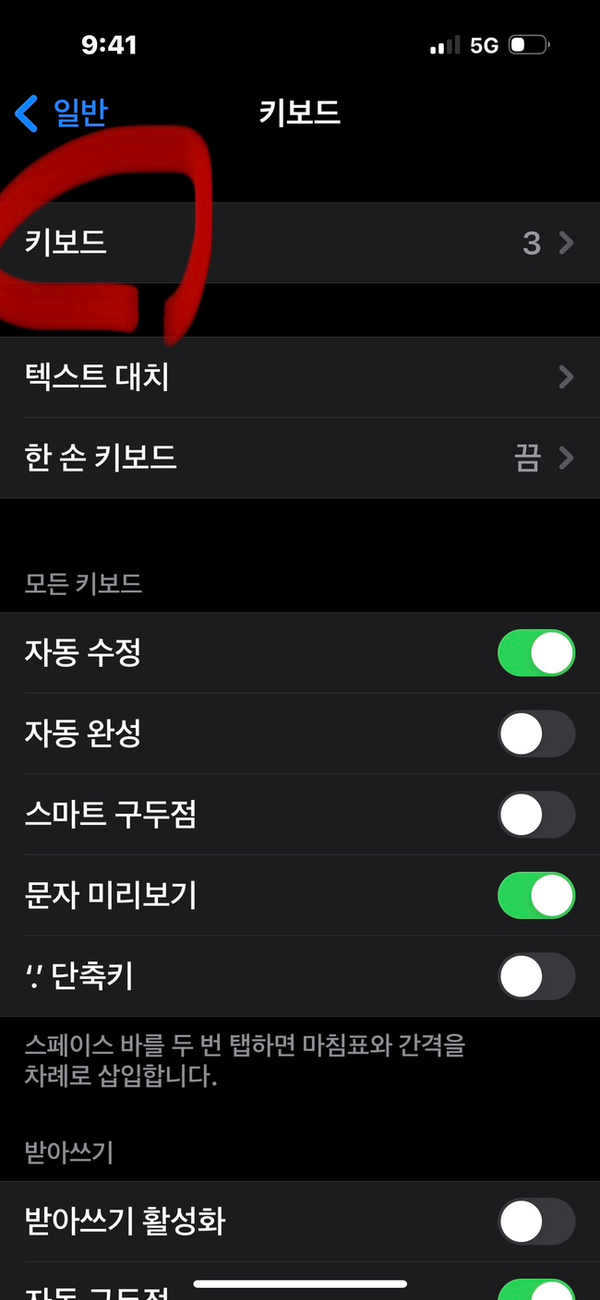Viewport: 600px width, 1300px height.
Task: Go back to 일반 settings
Action: click(62, 112)
